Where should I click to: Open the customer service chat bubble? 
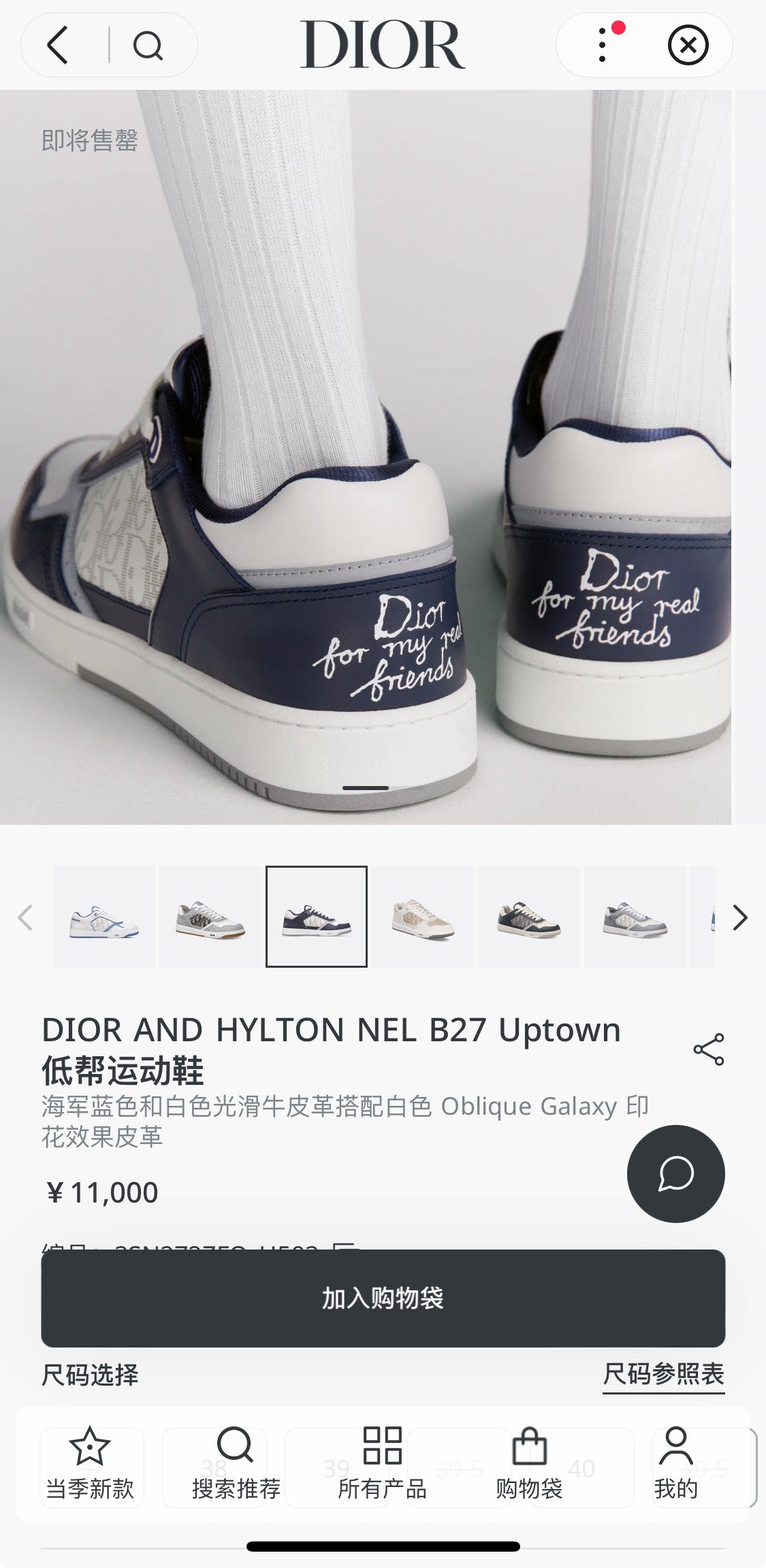(675, 1175)
